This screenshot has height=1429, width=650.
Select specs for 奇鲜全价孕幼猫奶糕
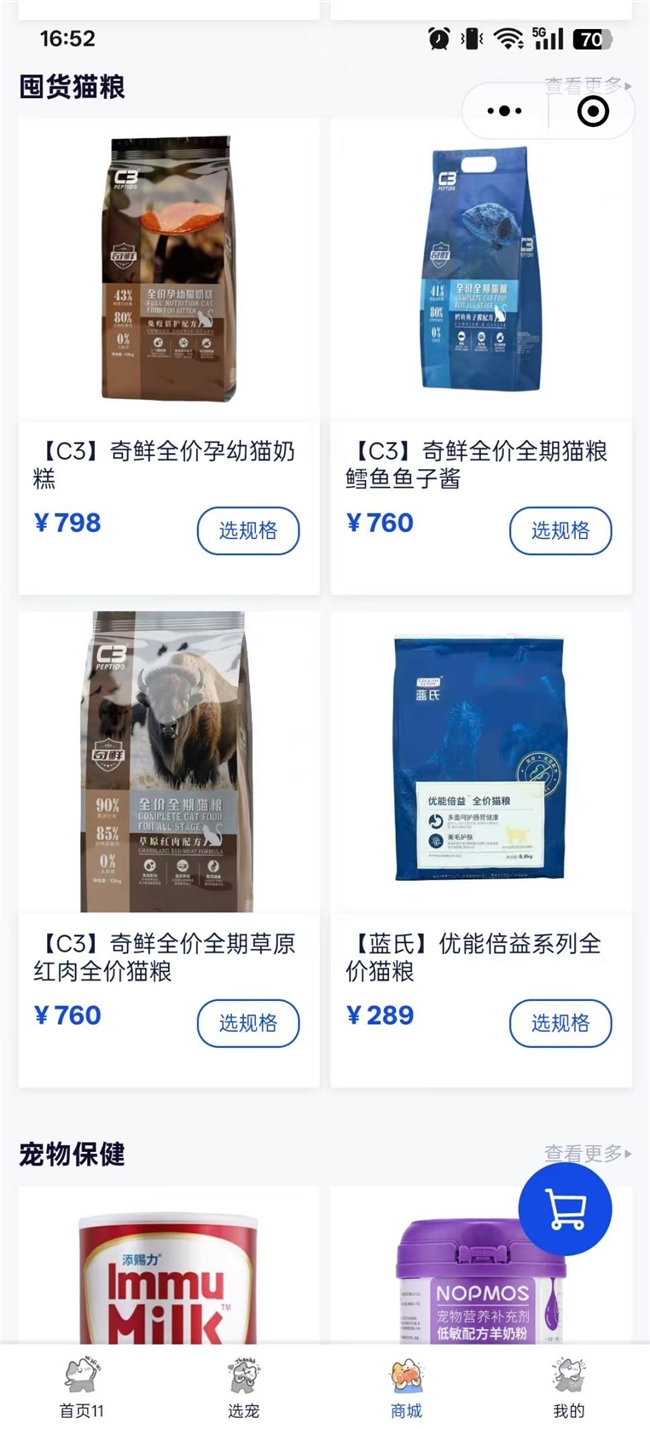tap(248, 530)
